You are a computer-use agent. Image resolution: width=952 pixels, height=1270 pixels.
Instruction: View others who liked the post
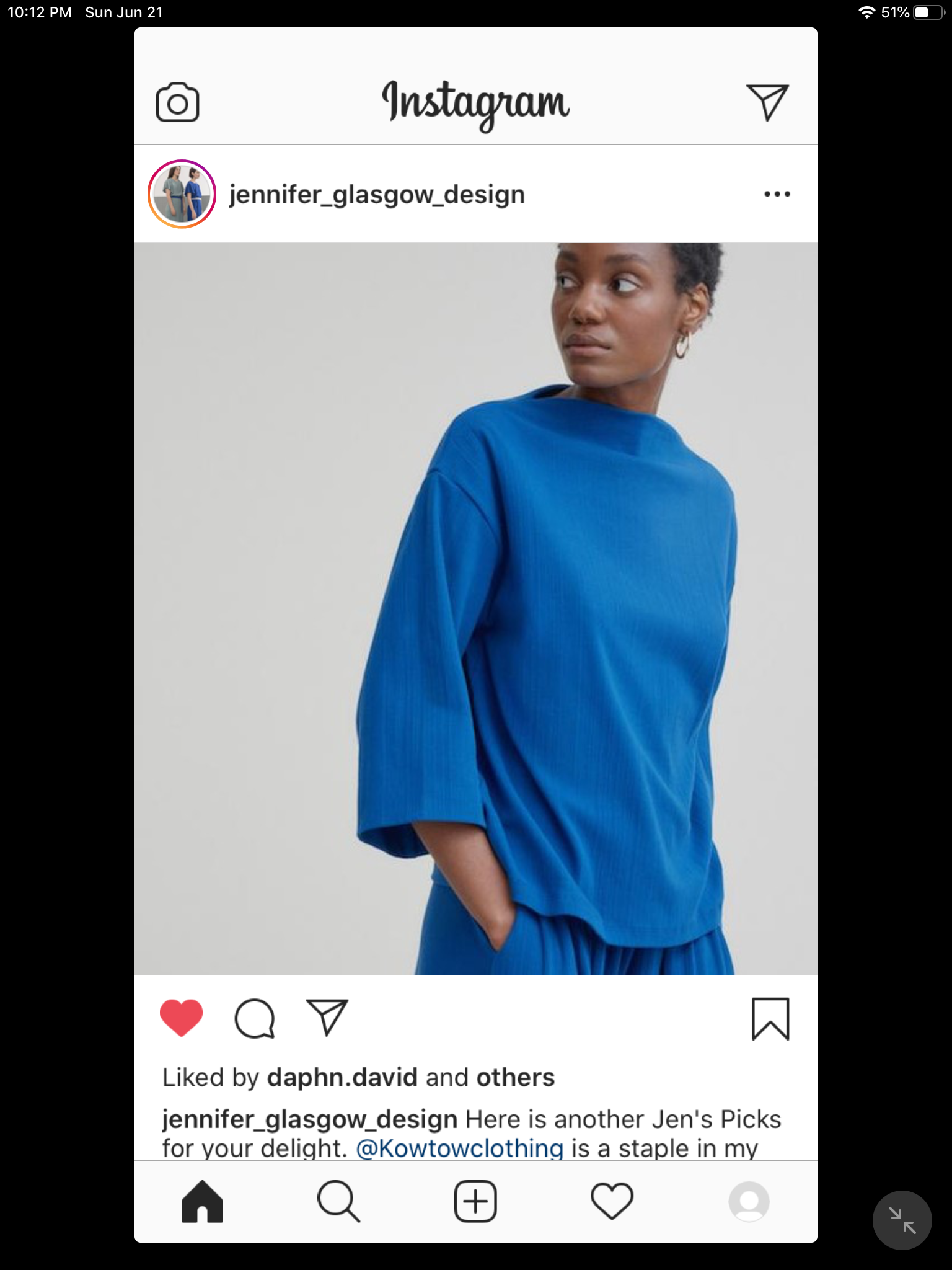coord(515,1078)
